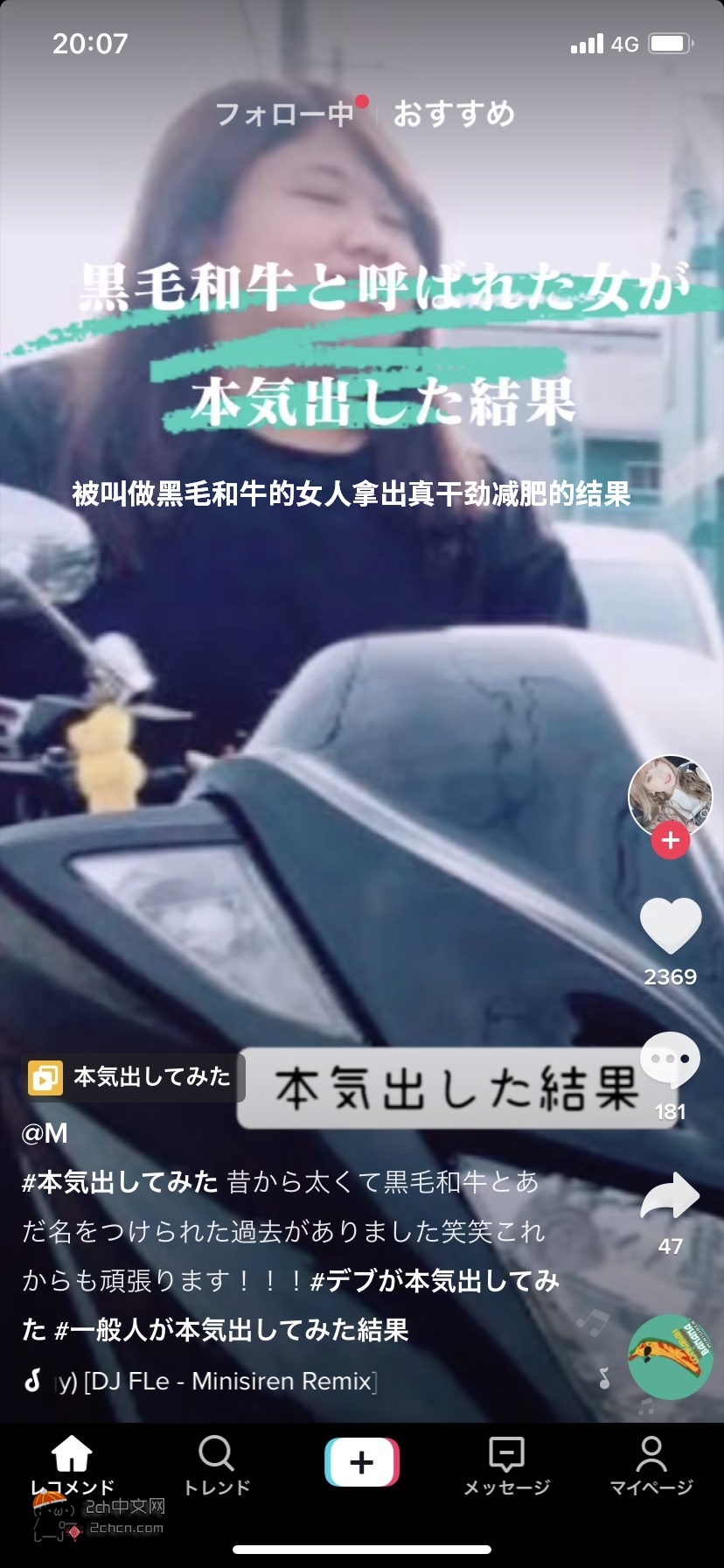The image size is (724, 1568).
Task: Open the spinning sound disc
Action: point(670,1356)
